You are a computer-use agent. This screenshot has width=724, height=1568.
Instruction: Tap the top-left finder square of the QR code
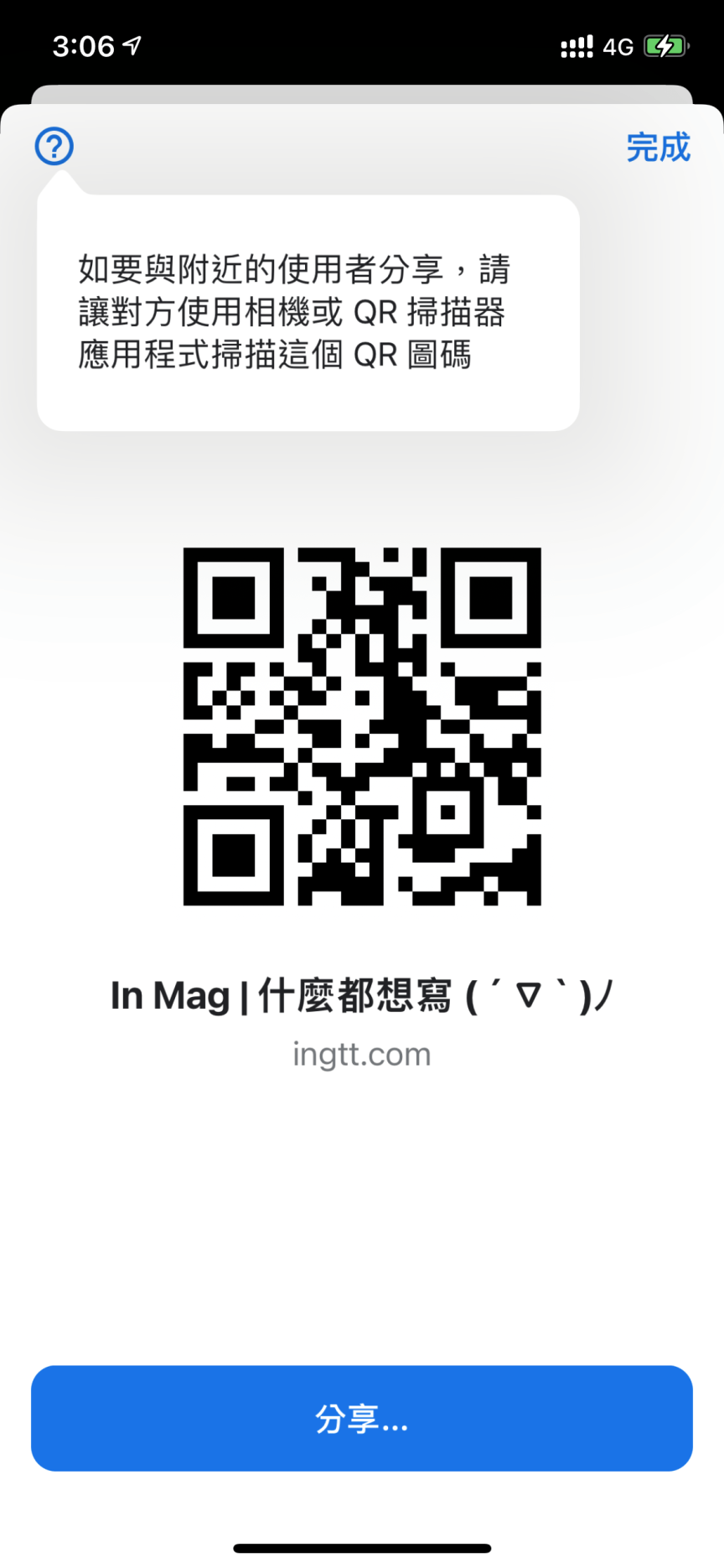[233, 597]
